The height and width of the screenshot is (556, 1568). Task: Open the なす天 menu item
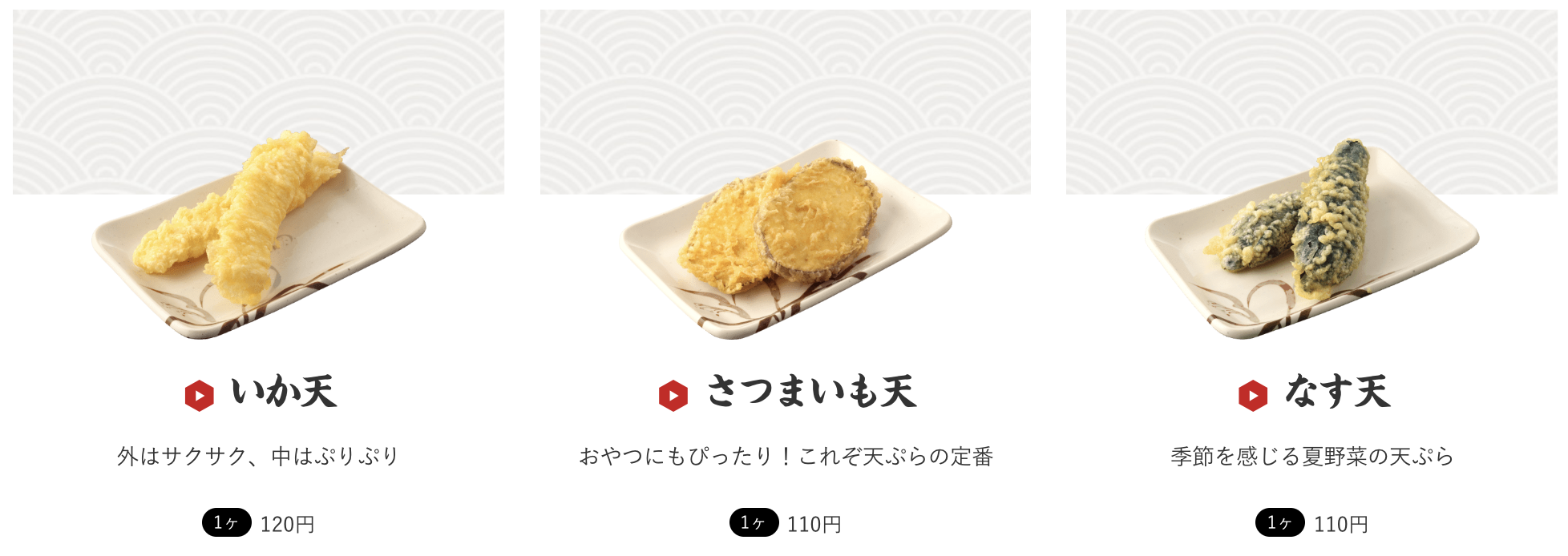pyautogui.click(x=1336, y=393)
